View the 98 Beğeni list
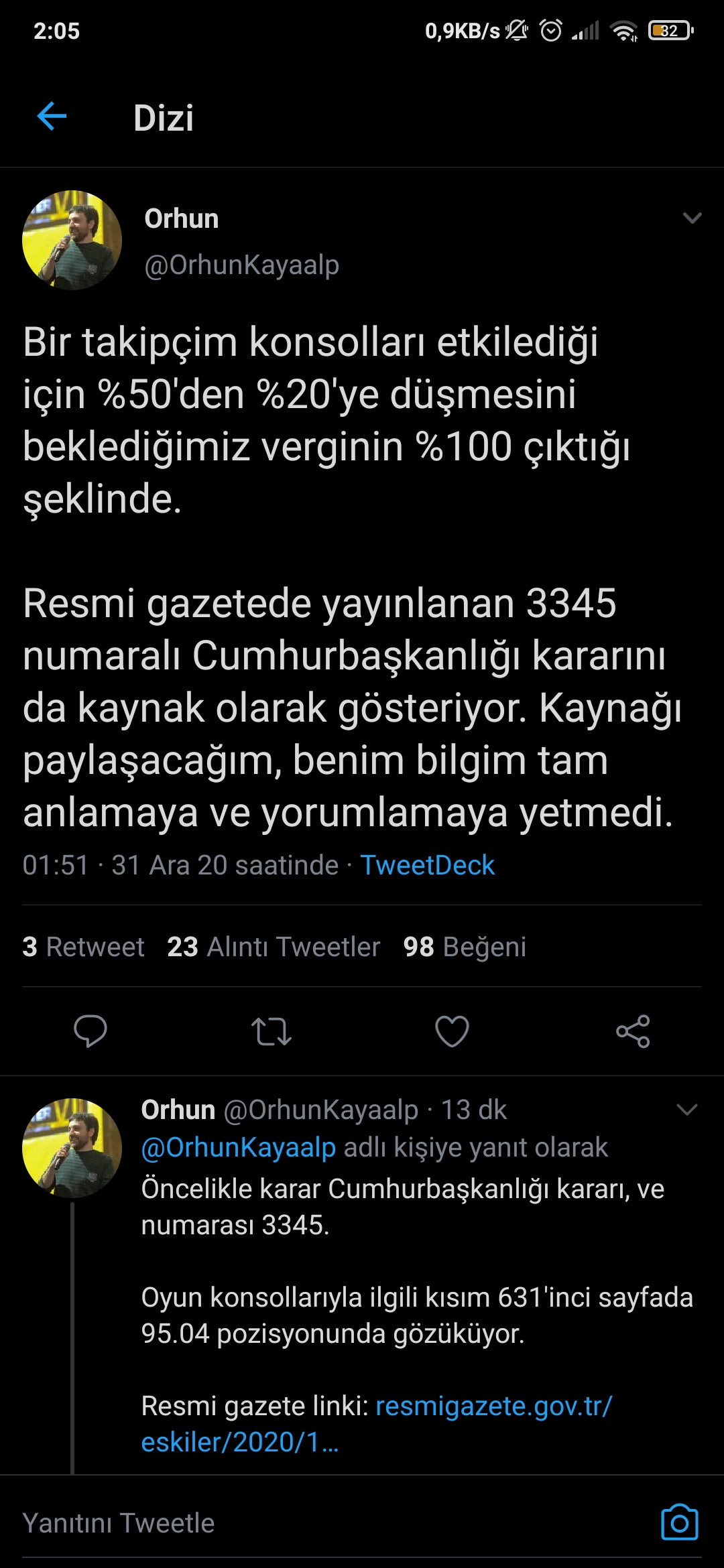724x1568 pixels. [464, 947]
